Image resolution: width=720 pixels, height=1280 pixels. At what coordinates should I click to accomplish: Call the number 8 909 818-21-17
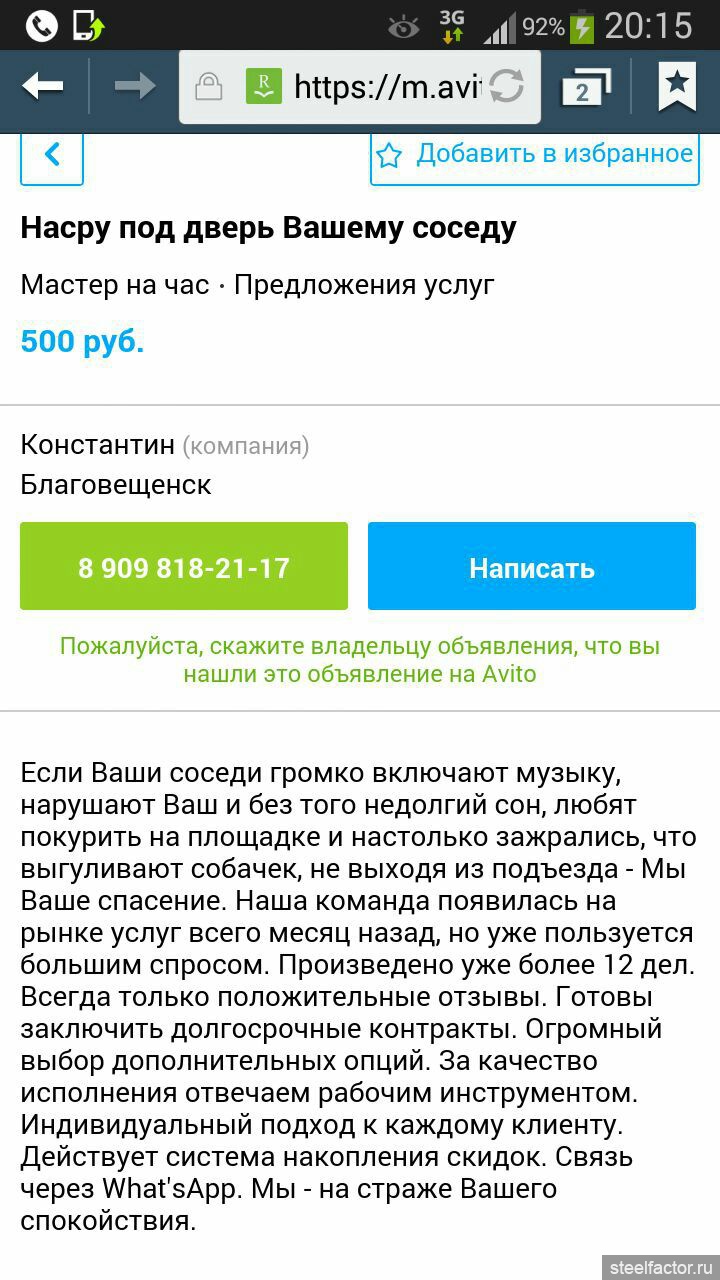(x=184, y=567)
